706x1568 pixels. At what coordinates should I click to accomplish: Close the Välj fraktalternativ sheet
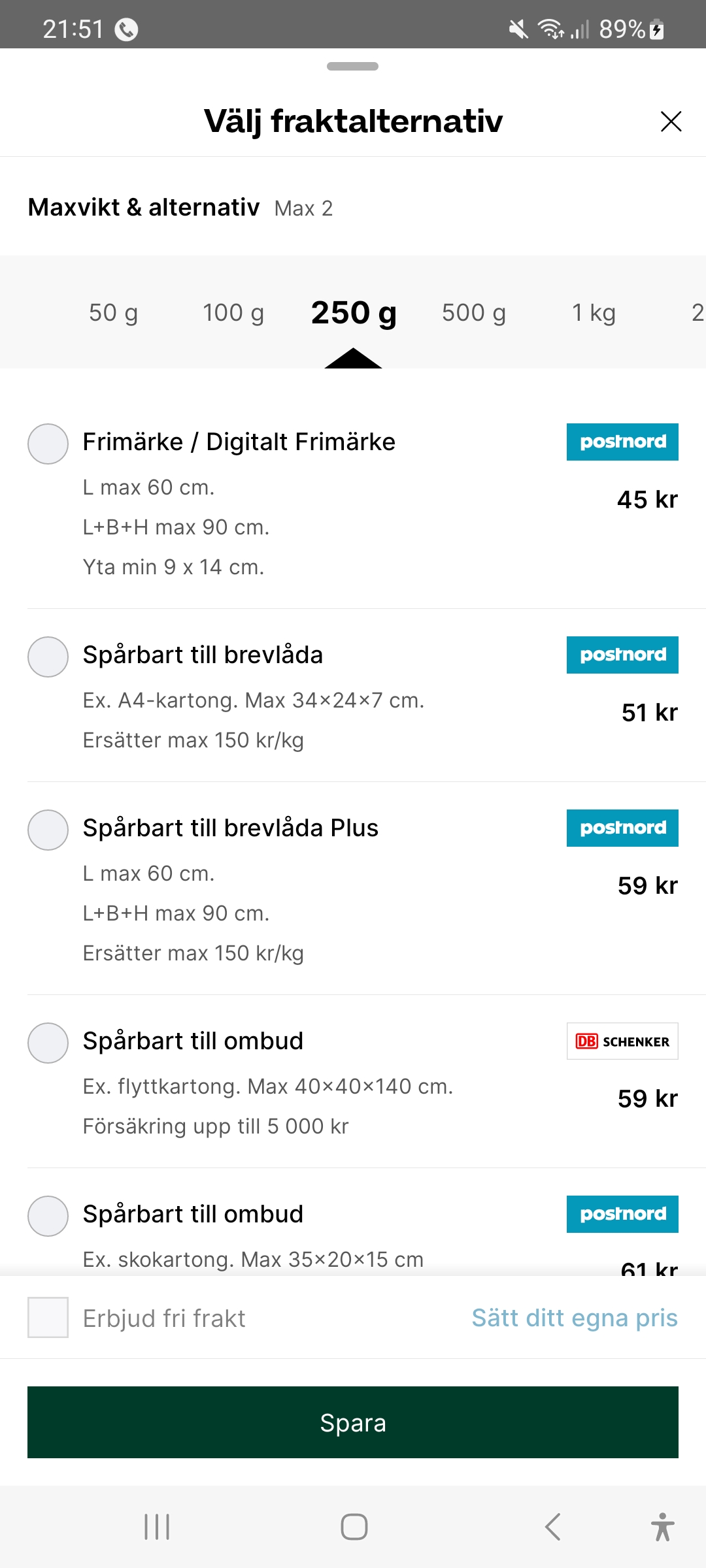pos(671,122)
